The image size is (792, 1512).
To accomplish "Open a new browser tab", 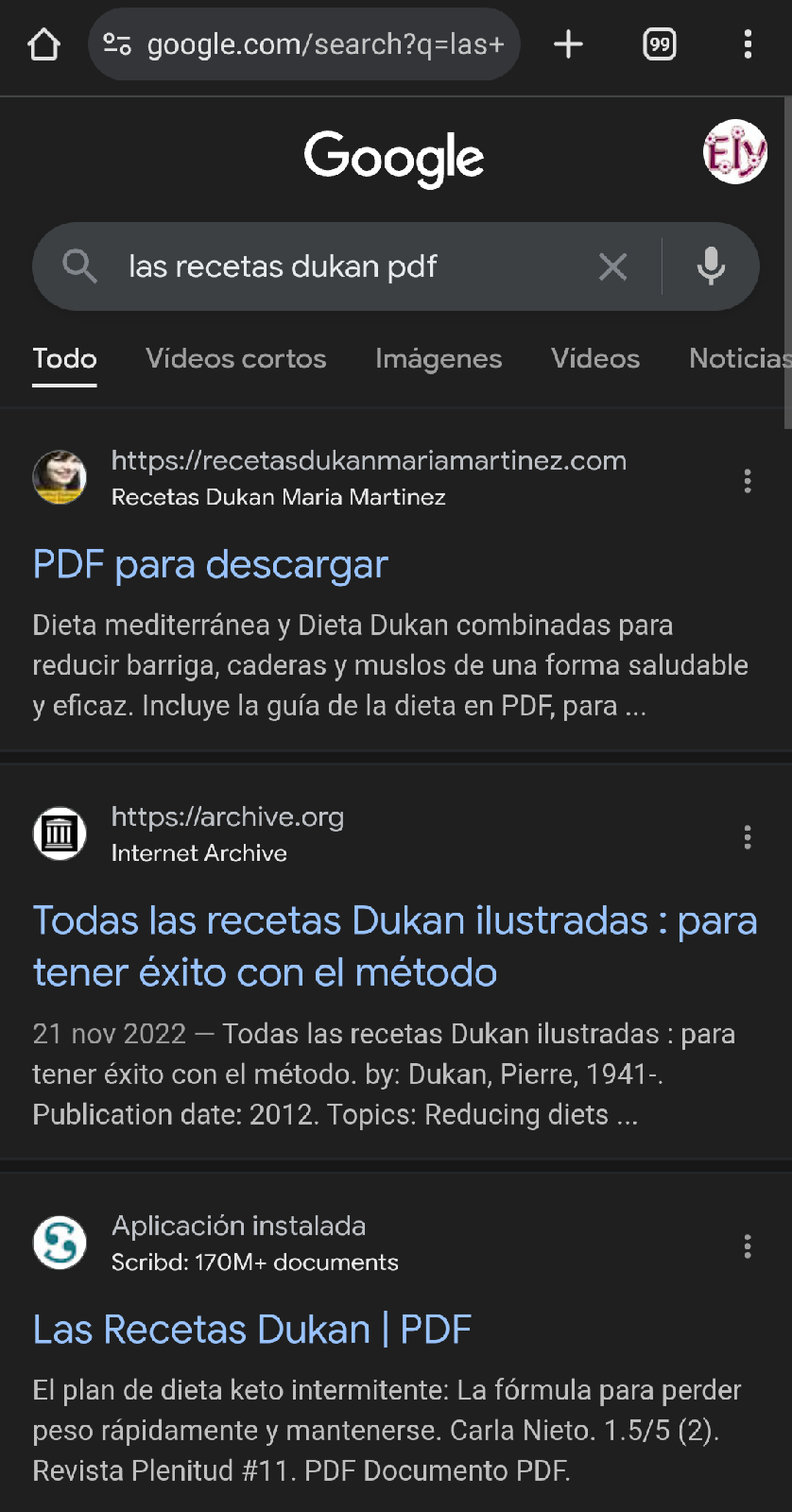I will pos(568,44).
